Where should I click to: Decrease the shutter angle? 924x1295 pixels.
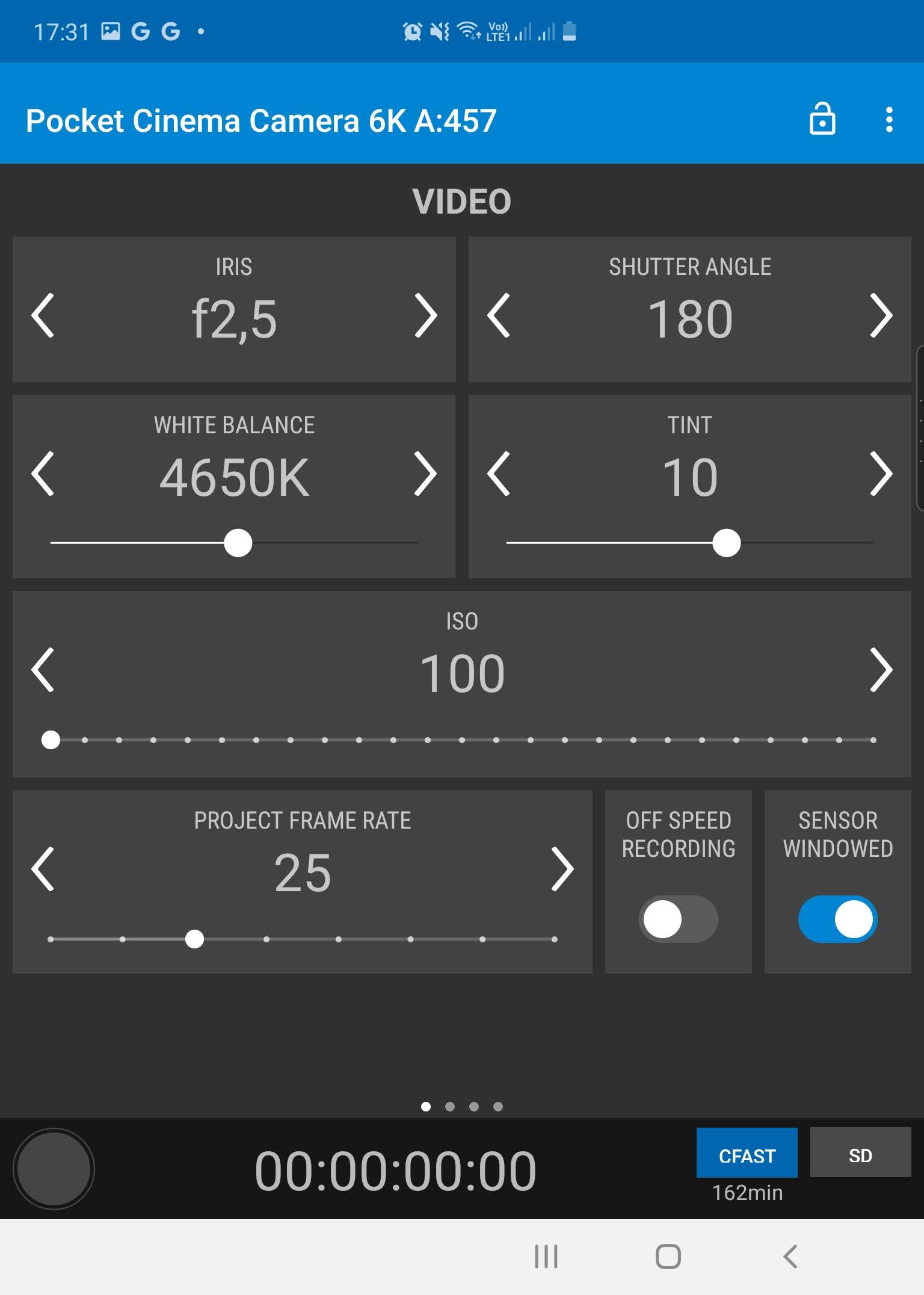pos(499,315)
